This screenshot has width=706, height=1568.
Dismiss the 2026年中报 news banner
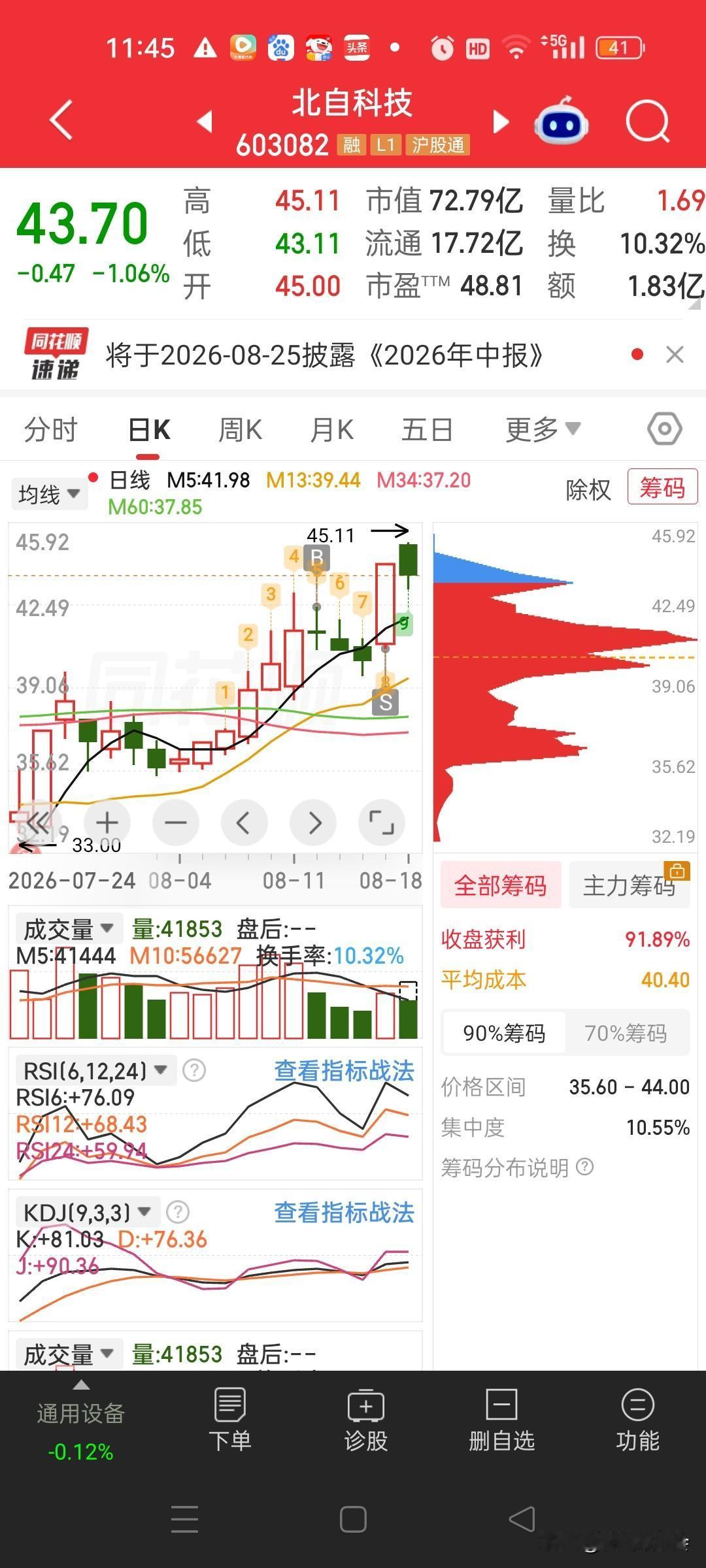point(675,355)
